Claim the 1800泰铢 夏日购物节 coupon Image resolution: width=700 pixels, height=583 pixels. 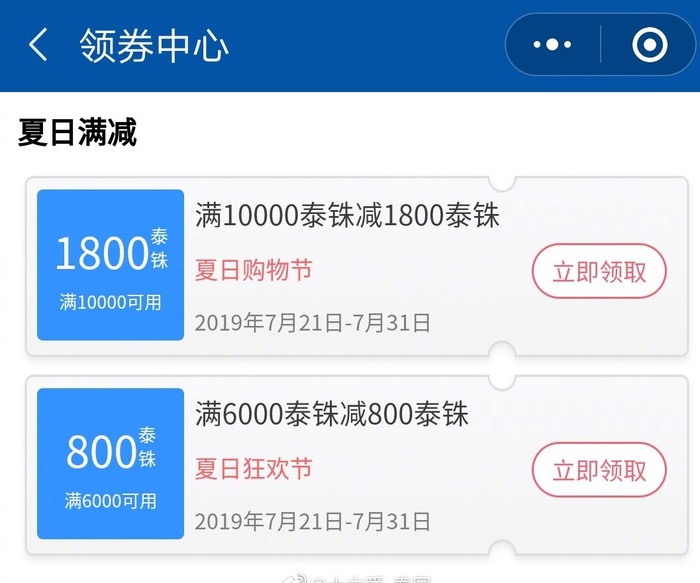[x=599, y=271]
